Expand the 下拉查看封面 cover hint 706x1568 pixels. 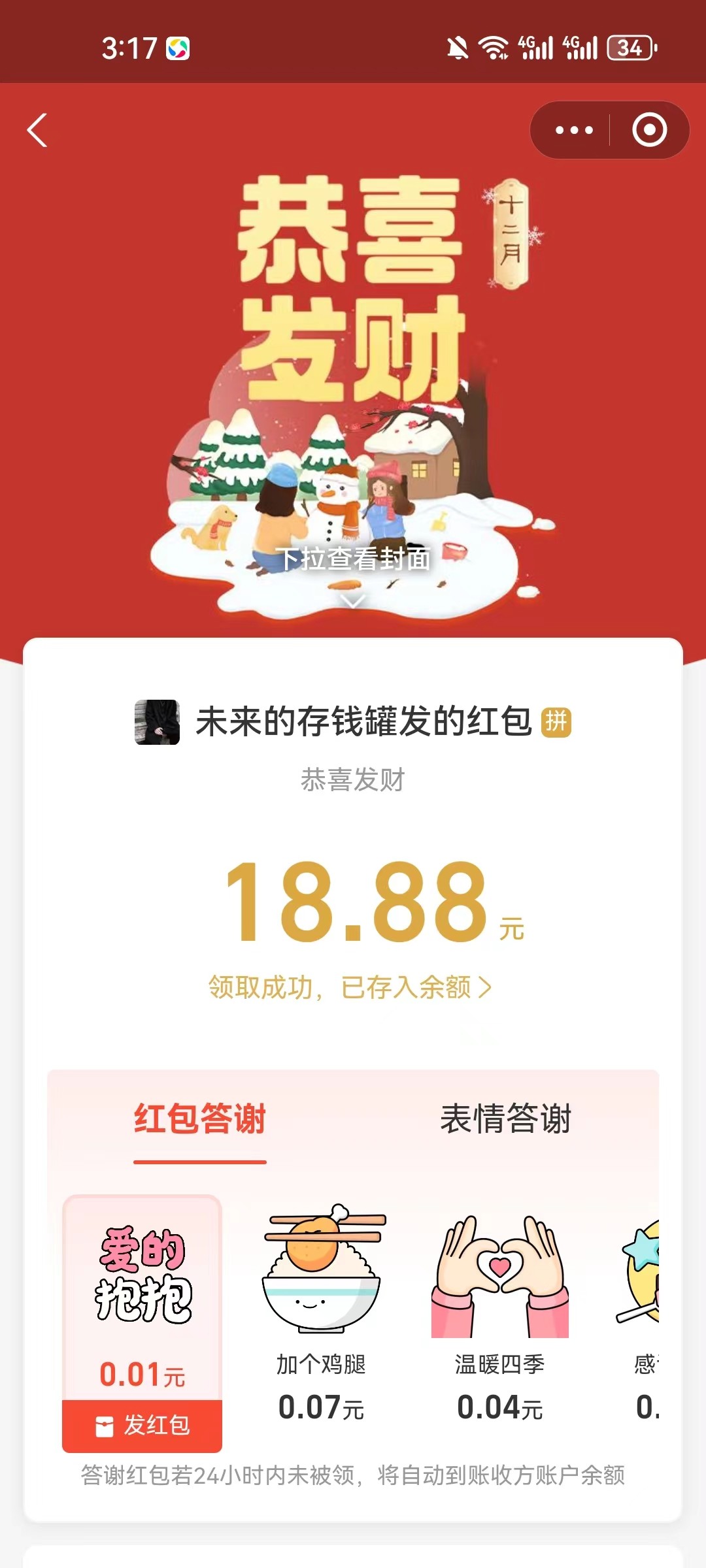tap(353, 568)
